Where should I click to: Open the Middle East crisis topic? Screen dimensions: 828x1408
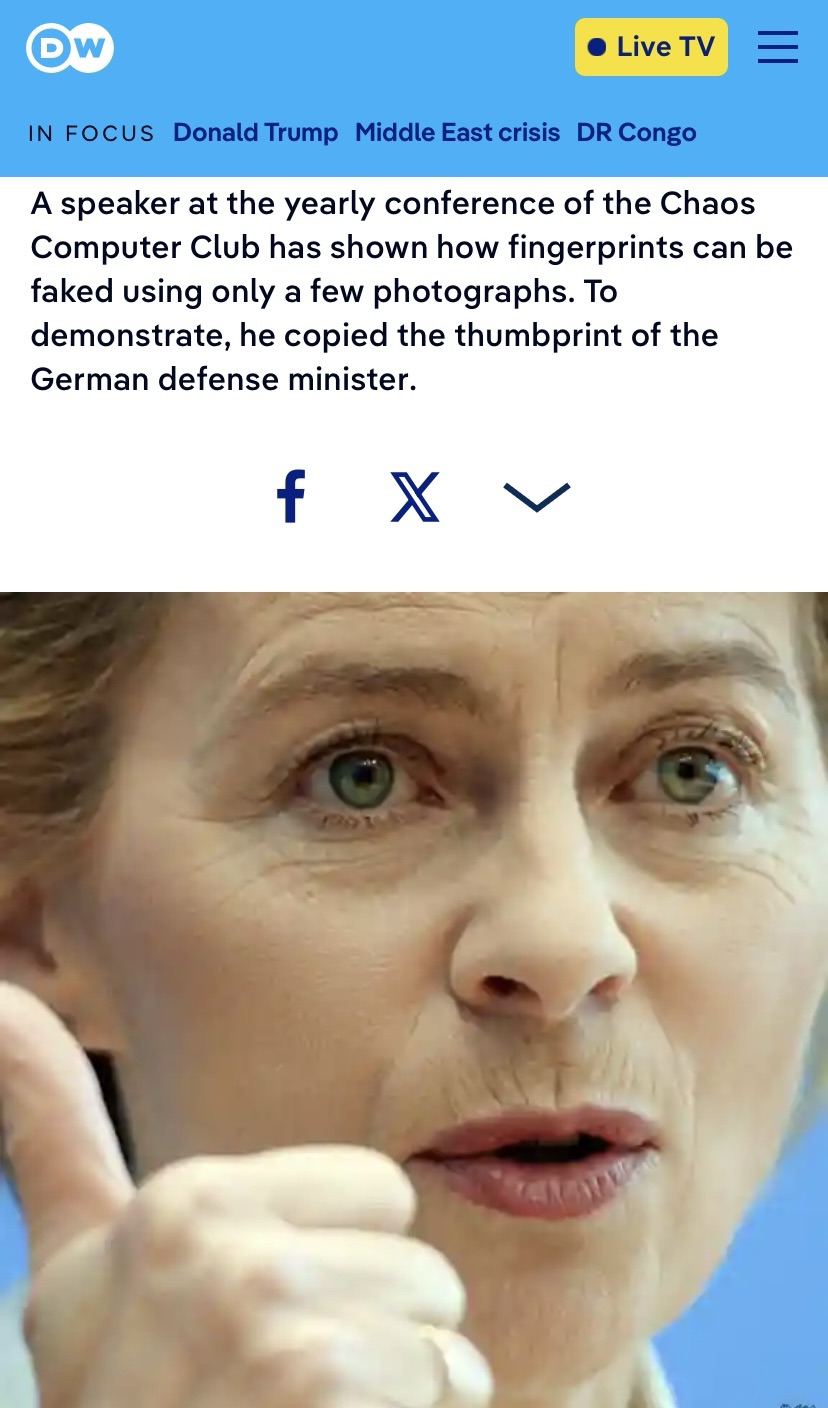click(x=457, y=133)
